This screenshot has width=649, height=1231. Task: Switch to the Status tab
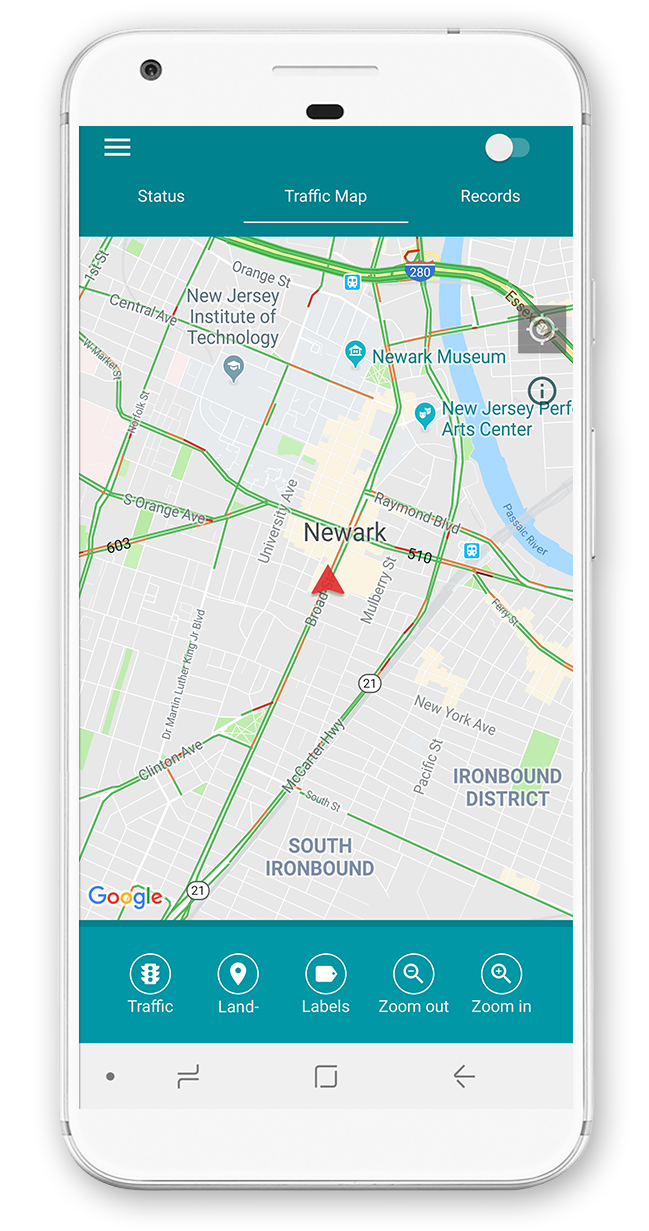161,196
